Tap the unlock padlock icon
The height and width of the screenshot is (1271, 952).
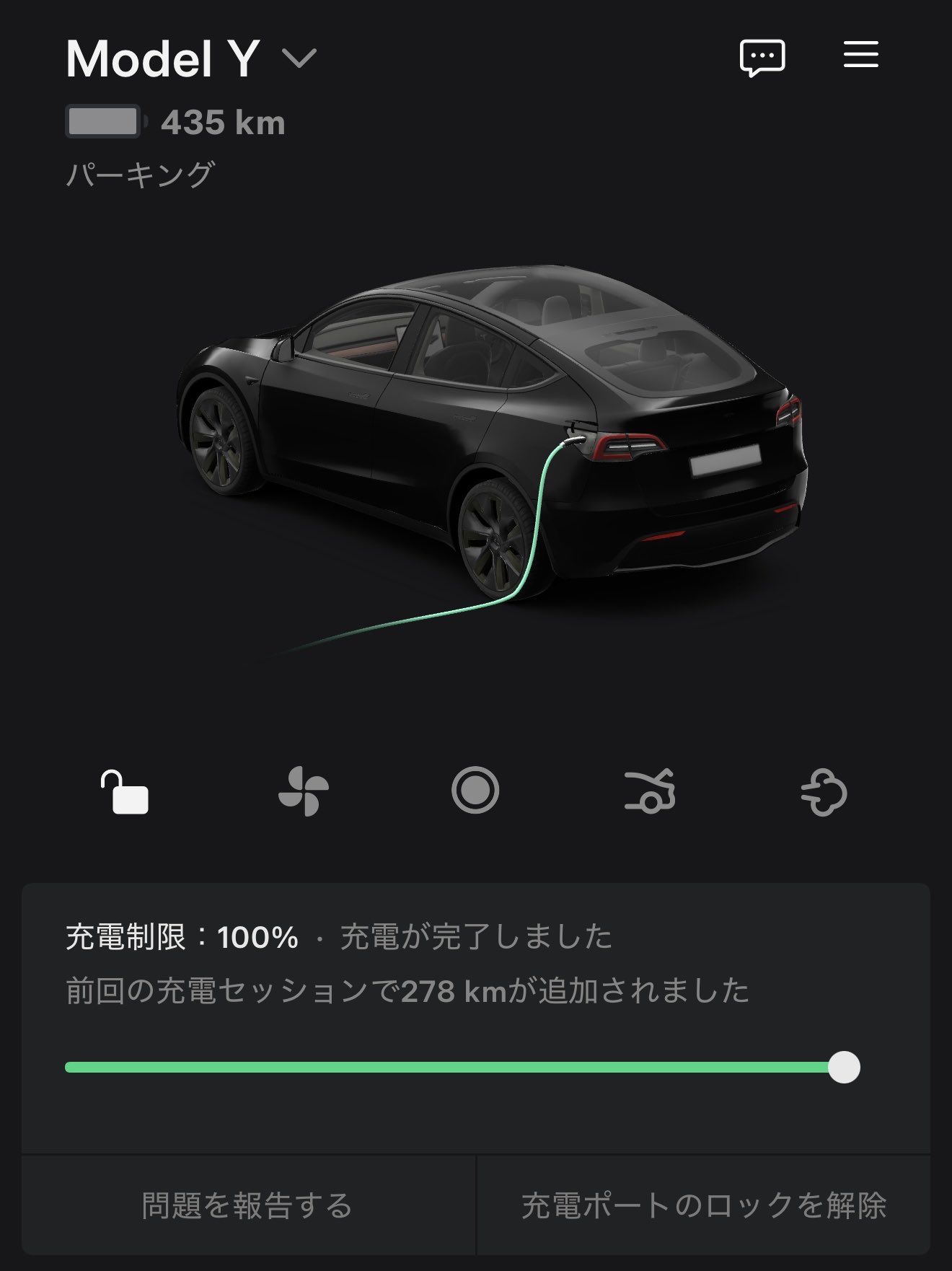pos(125,792)
